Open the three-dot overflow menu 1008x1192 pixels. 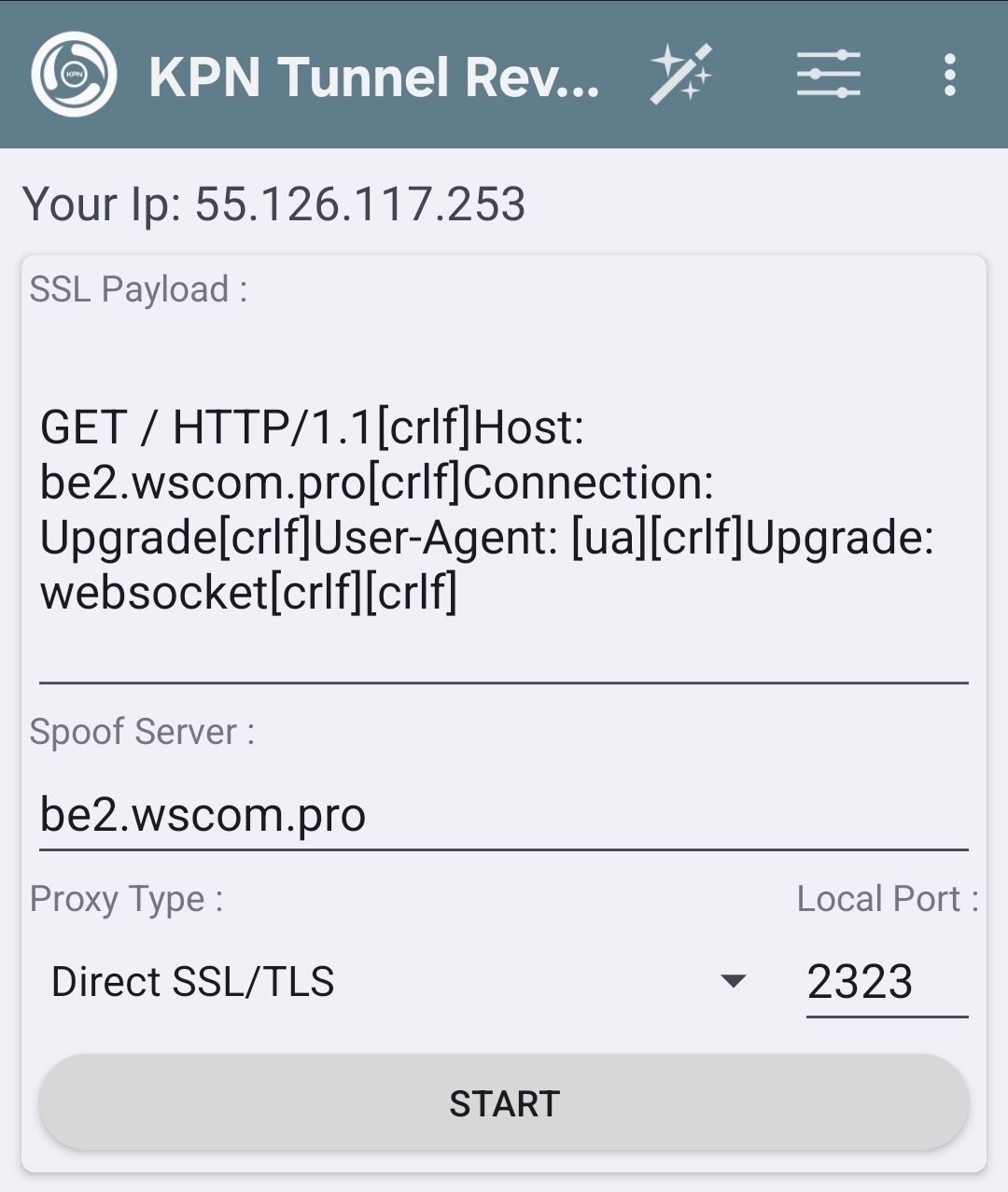tap(949, 75)
